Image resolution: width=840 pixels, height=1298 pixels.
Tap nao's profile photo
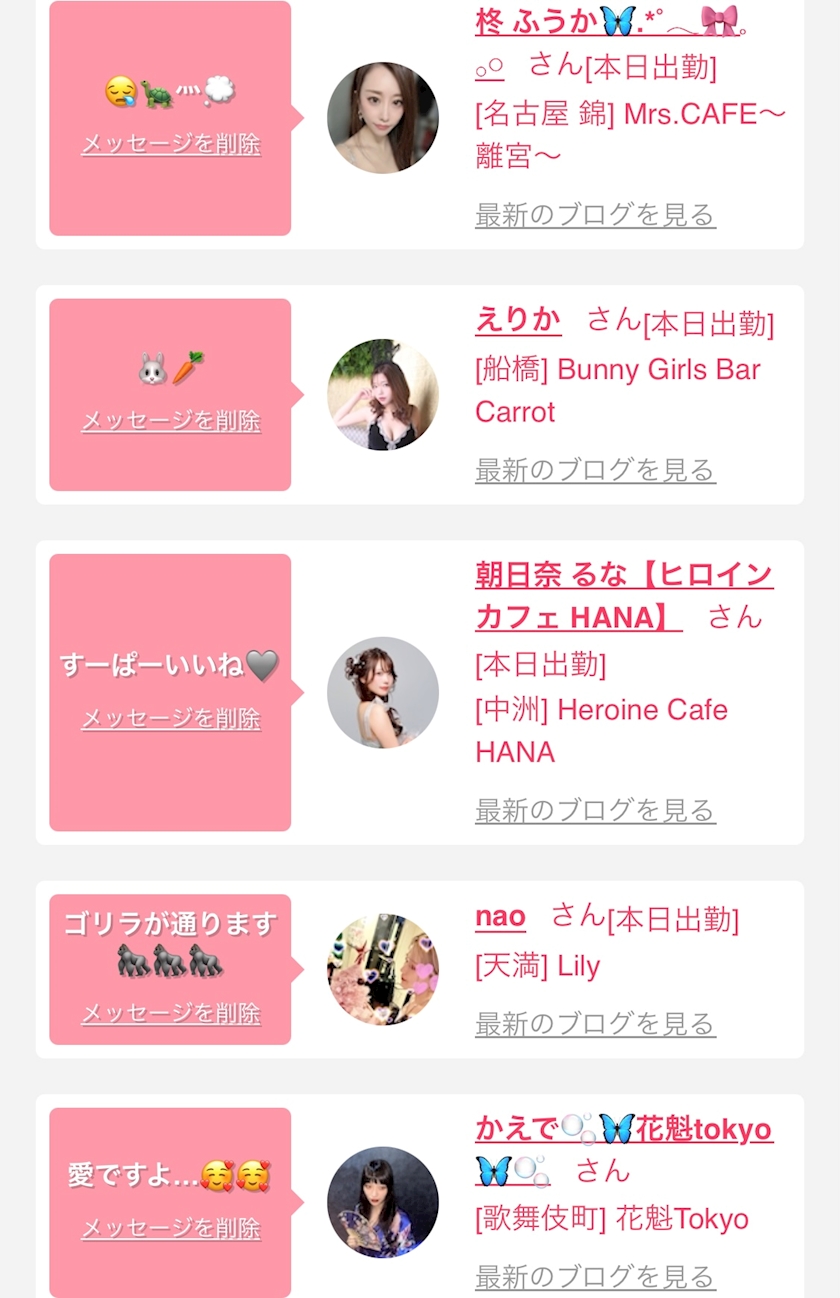coord(382,969)
